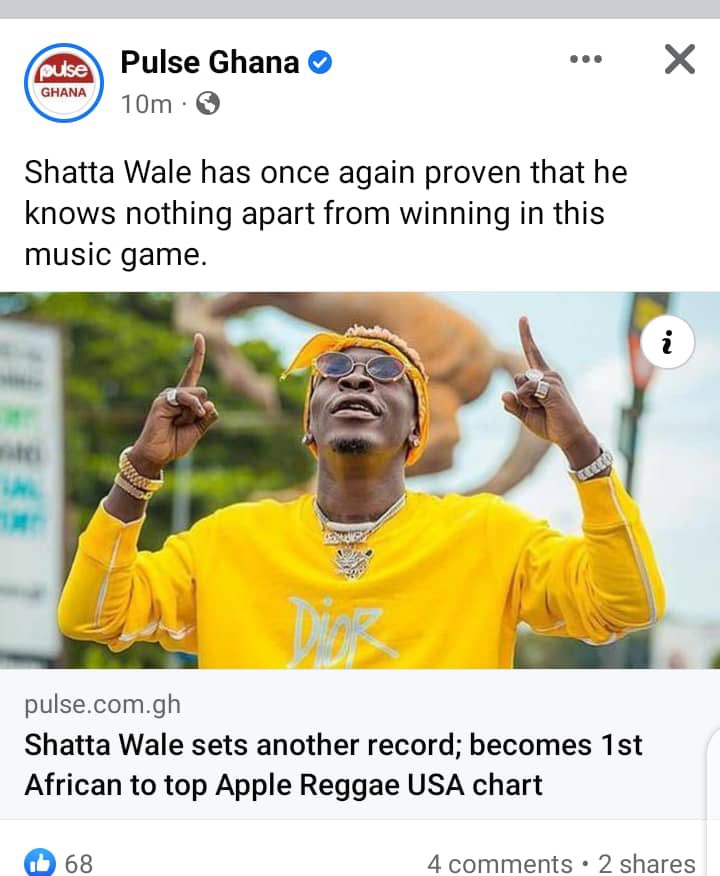Dismiss the Pulse Ghana post

(x=680, y=59)
